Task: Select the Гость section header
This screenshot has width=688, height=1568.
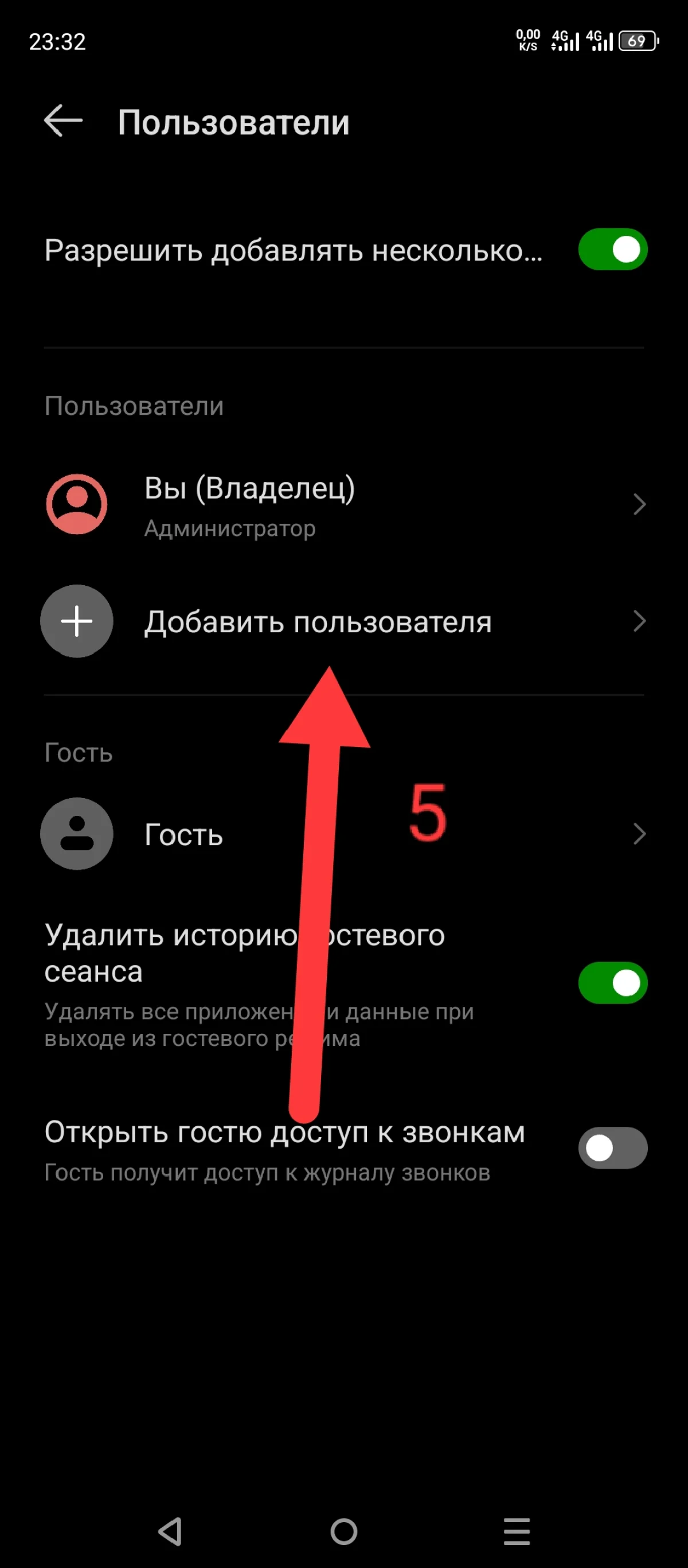Action: (x=78, y=753)
